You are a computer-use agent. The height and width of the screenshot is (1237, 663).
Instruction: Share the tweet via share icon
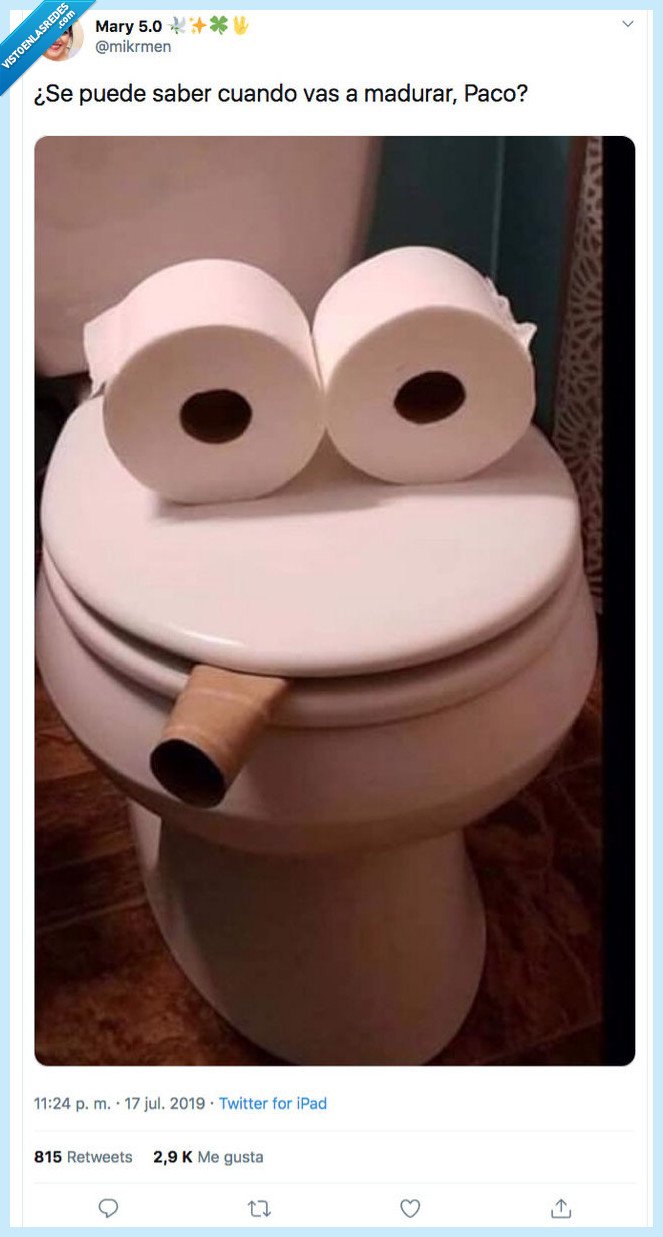pos(561,1209)
